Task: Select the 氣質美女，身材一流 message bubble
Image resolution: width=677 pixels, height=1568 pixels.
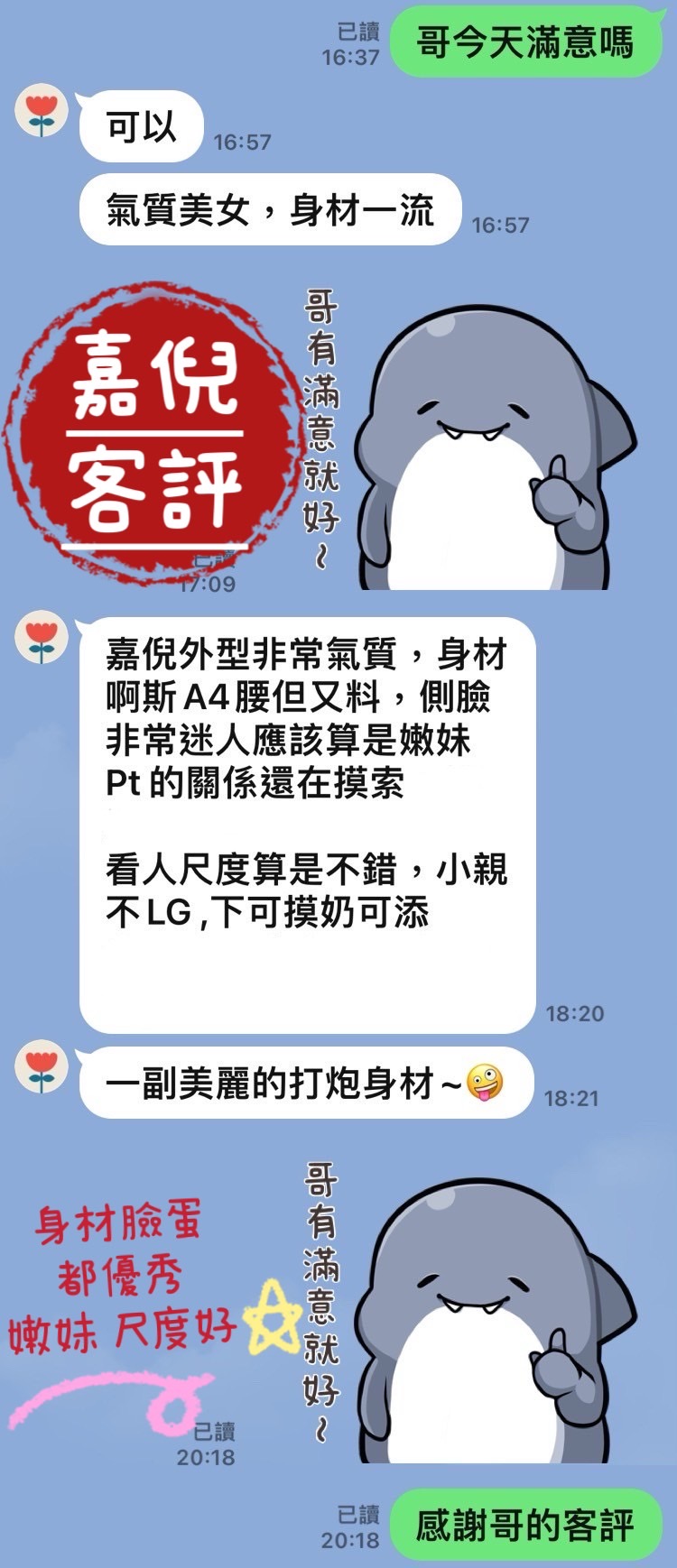Action: (x=271, y=208)
